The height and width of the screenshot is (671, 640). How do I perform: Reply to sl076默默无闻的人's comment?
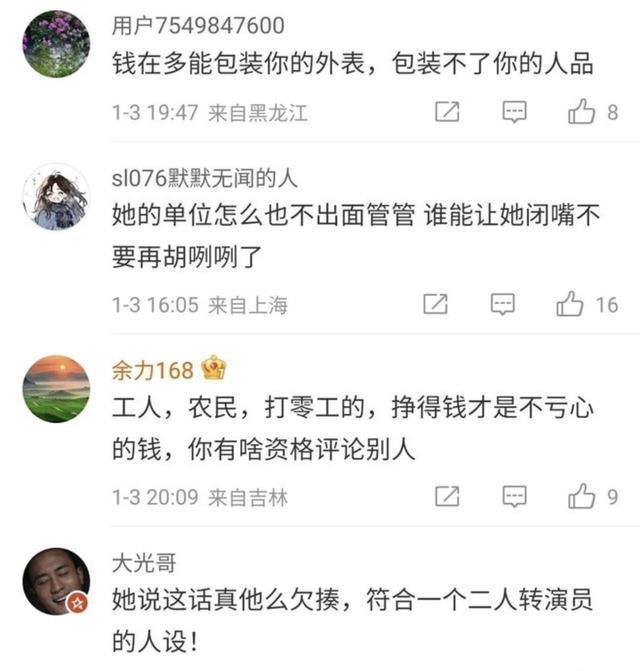(x=502, y=304)
